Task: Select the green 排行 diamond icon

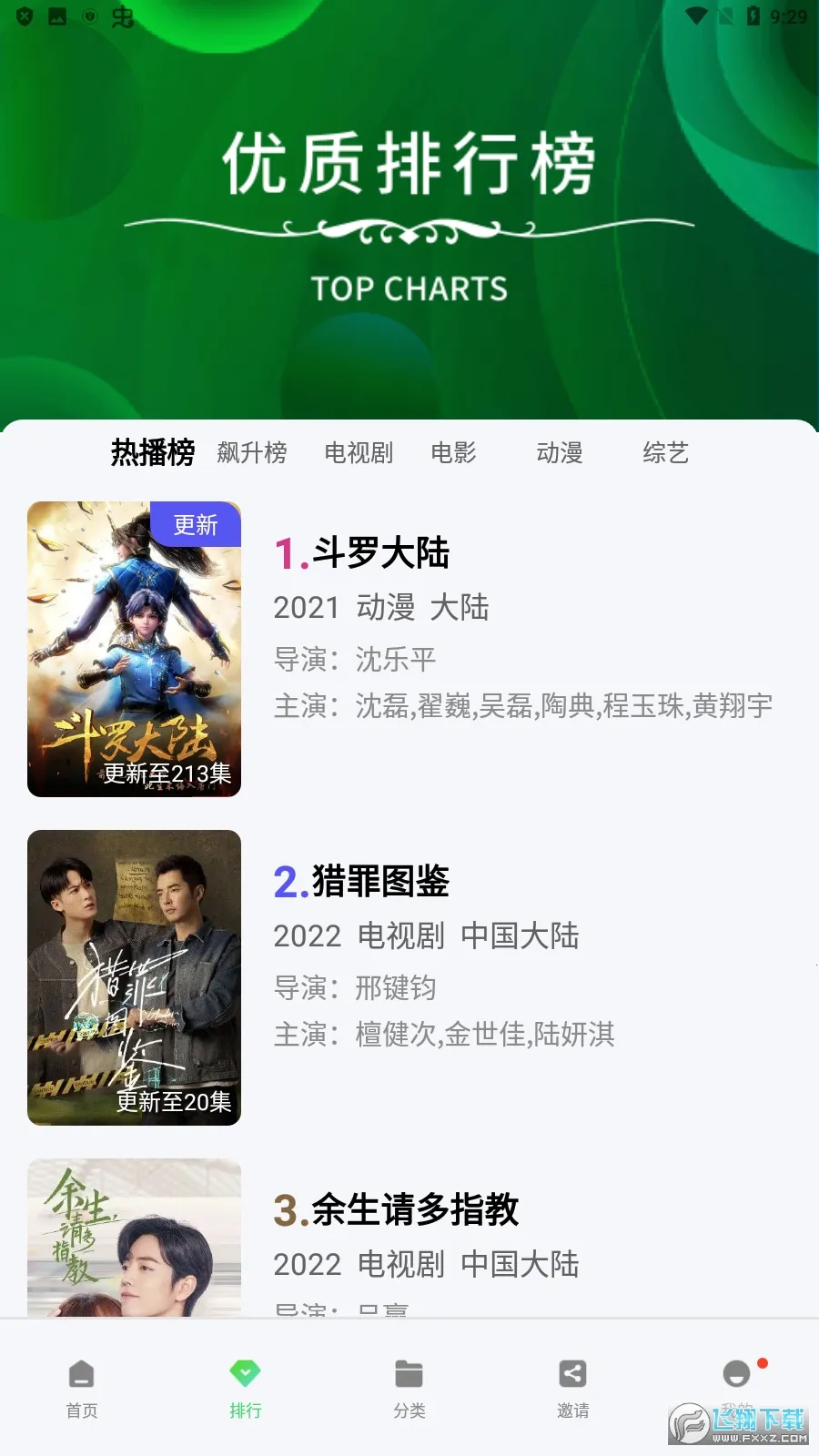Action: pos(246,1374)
